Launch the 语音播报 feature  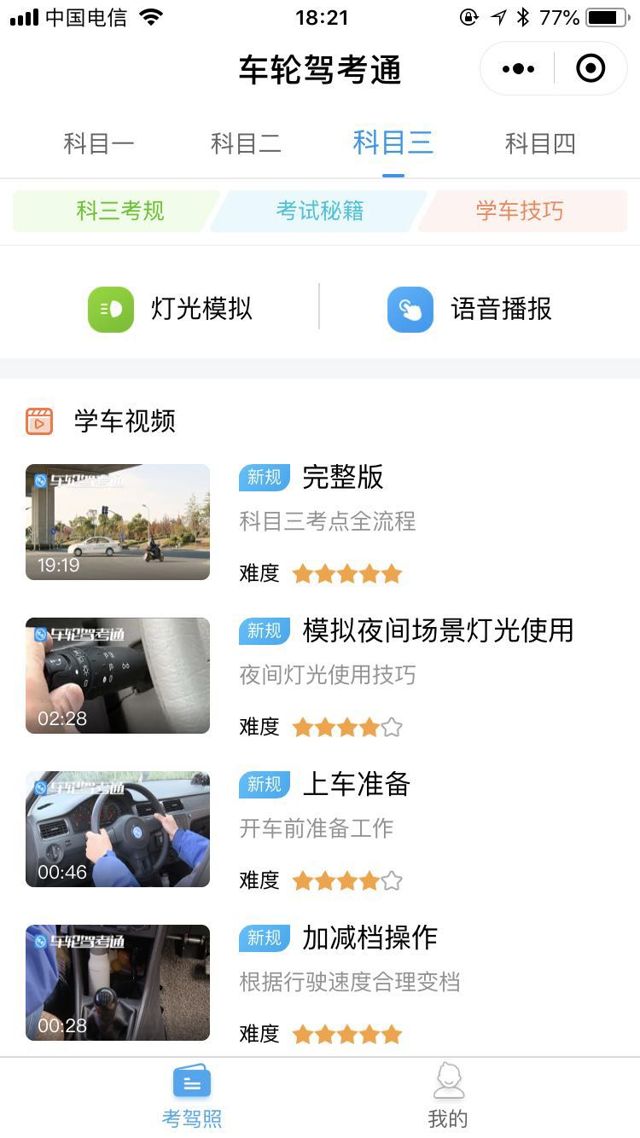click(x=470, y=309)
